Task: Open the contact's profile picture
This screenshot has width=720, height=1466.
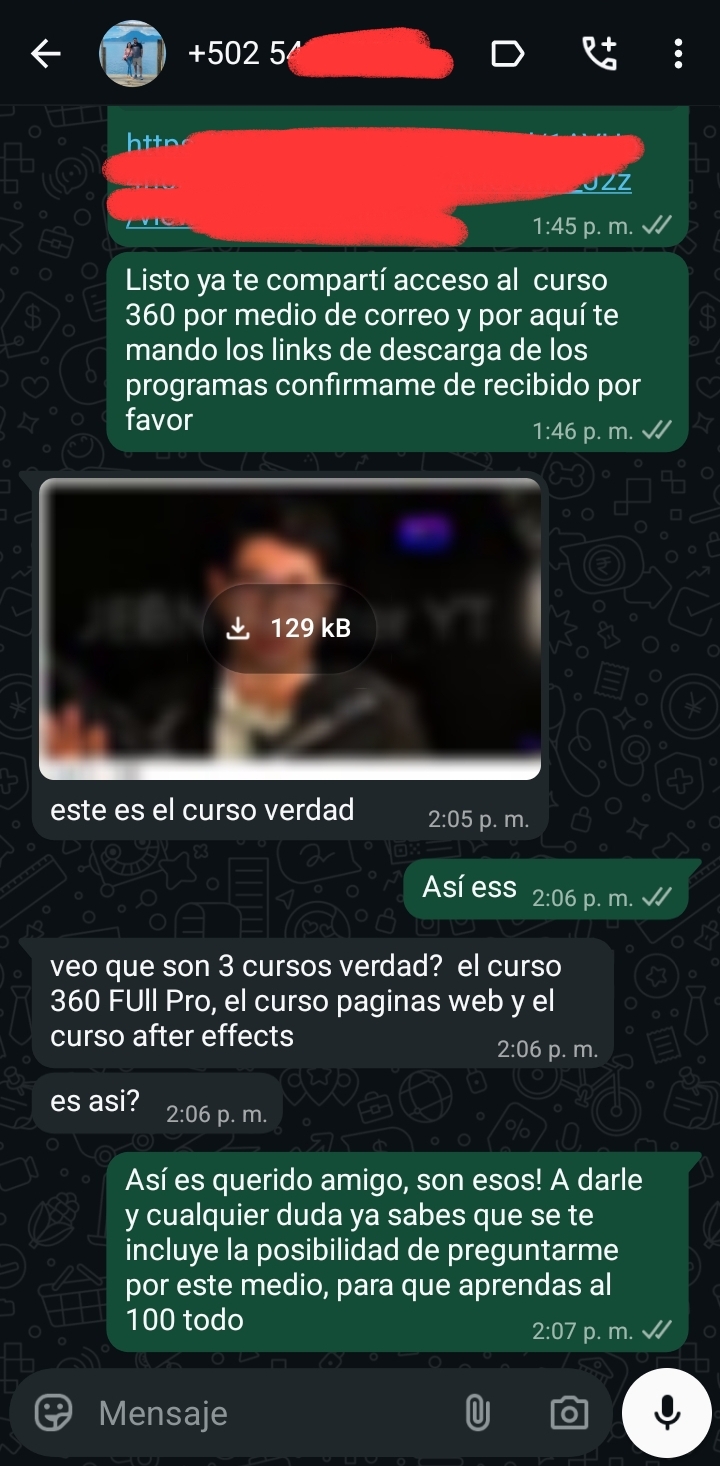Action: (x=132, y=54)
